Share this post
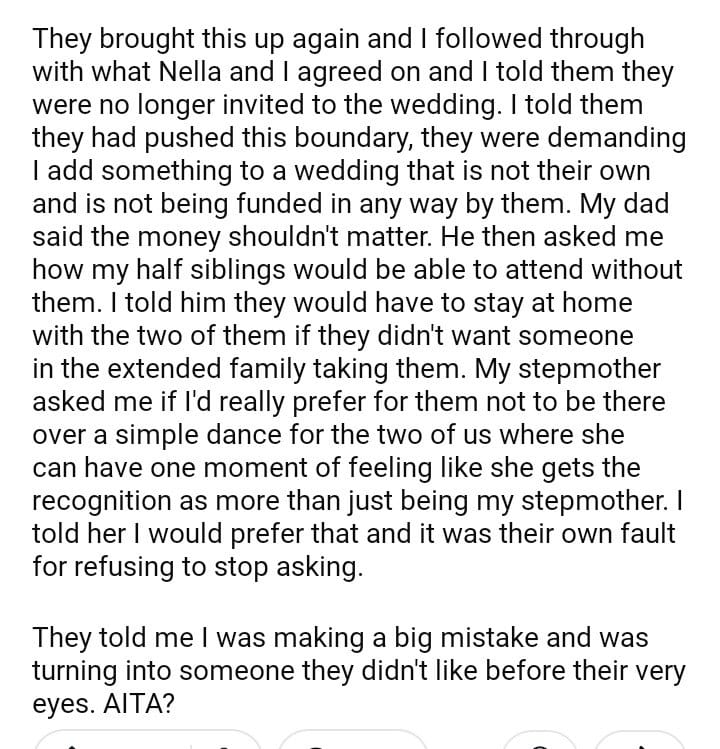The height and width of the screenshot is (749, 720). 641,742
